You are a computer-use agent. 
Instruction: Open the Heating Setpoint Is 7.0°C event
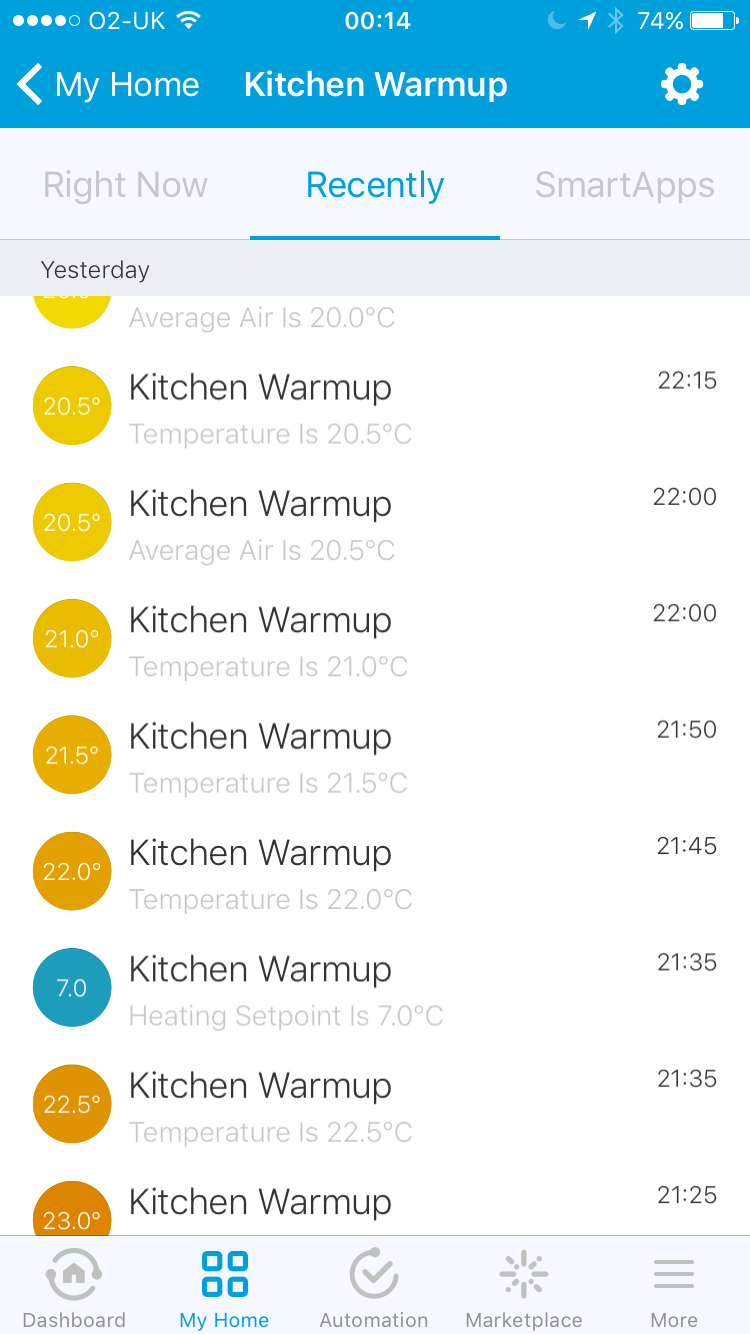pos(375,989)
